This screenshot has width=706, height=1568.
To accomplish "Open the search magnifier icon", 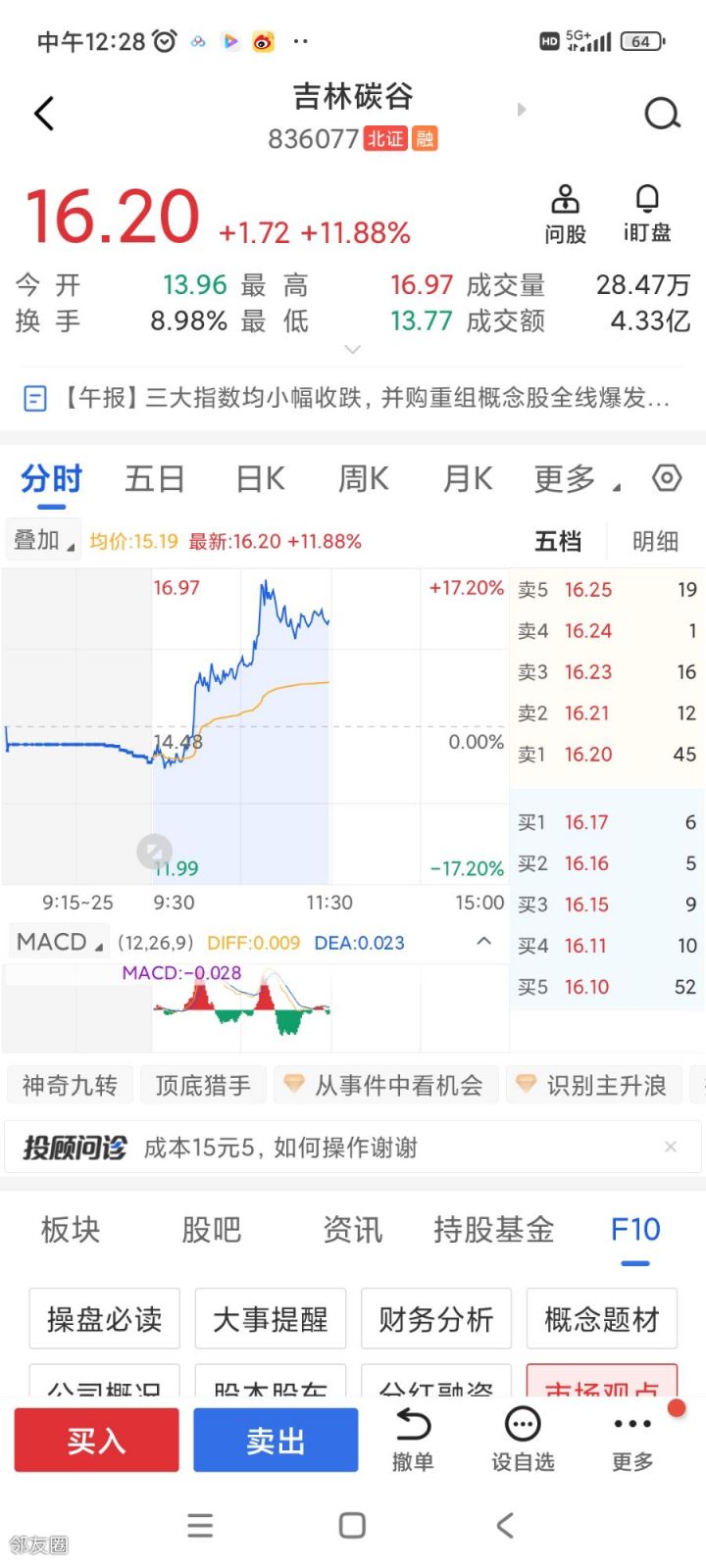I will 662,114.
